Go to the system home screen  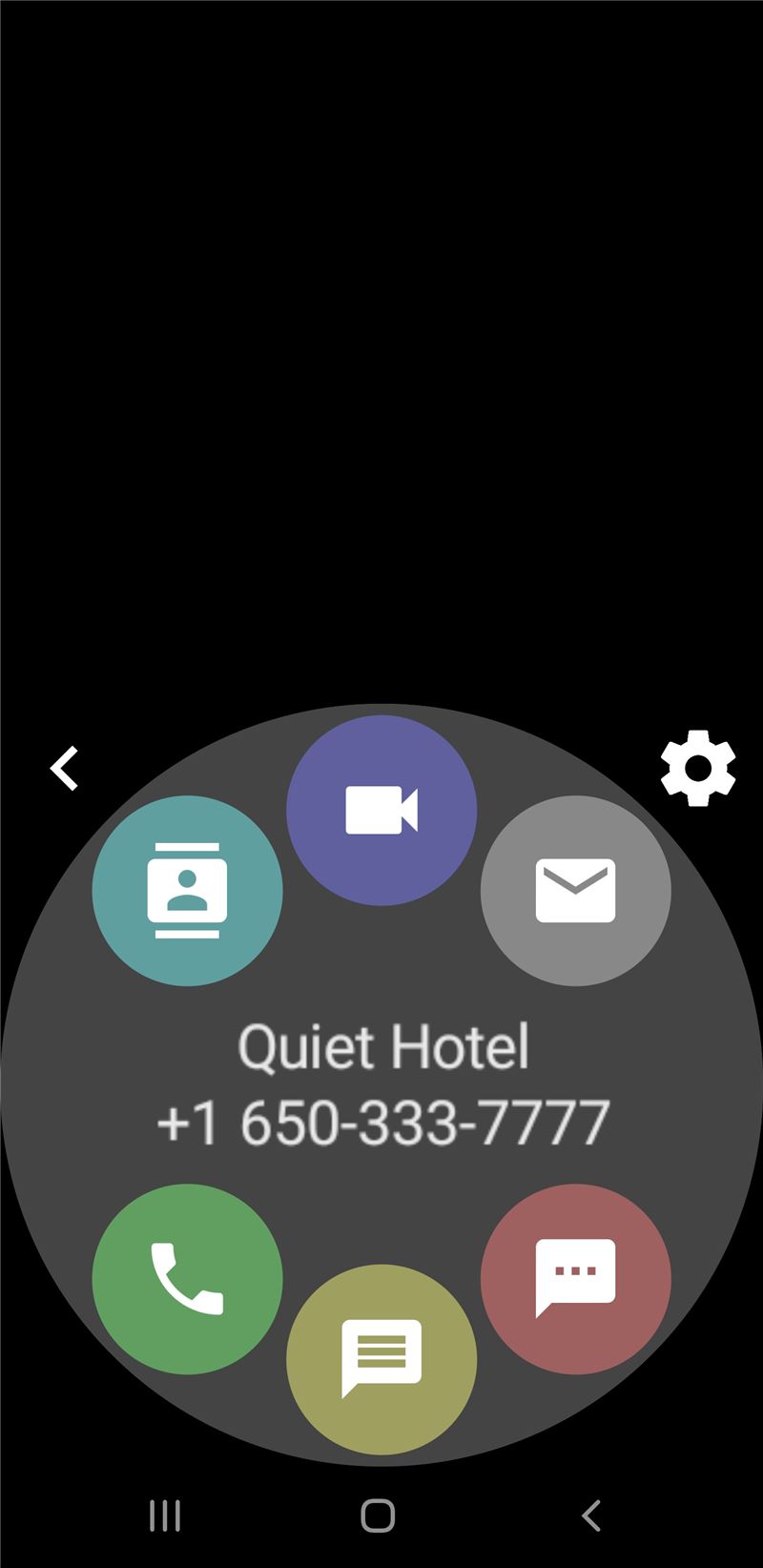[x=379, y=1516]
